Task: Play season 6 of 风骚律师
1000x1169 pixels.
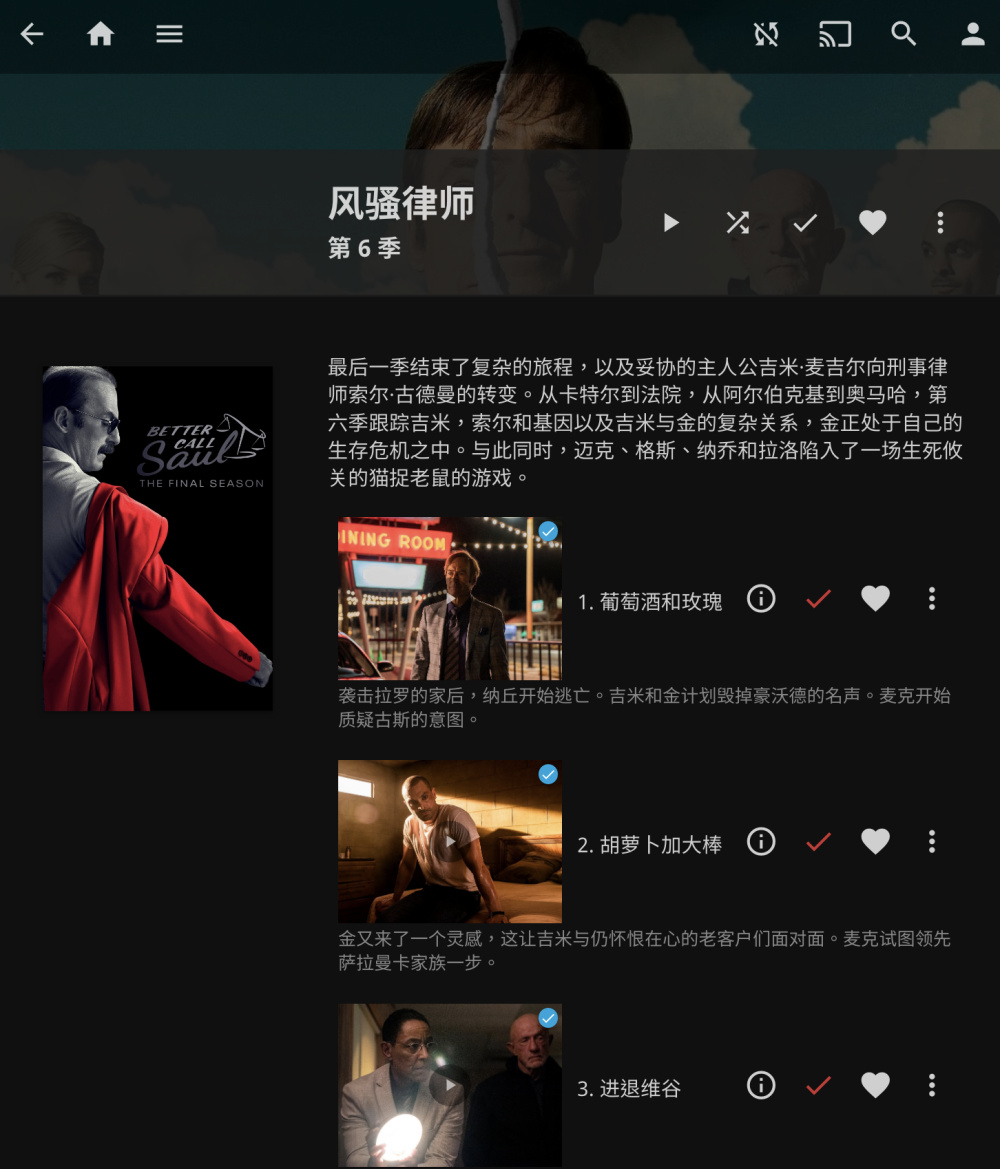Action: (671, 222)
